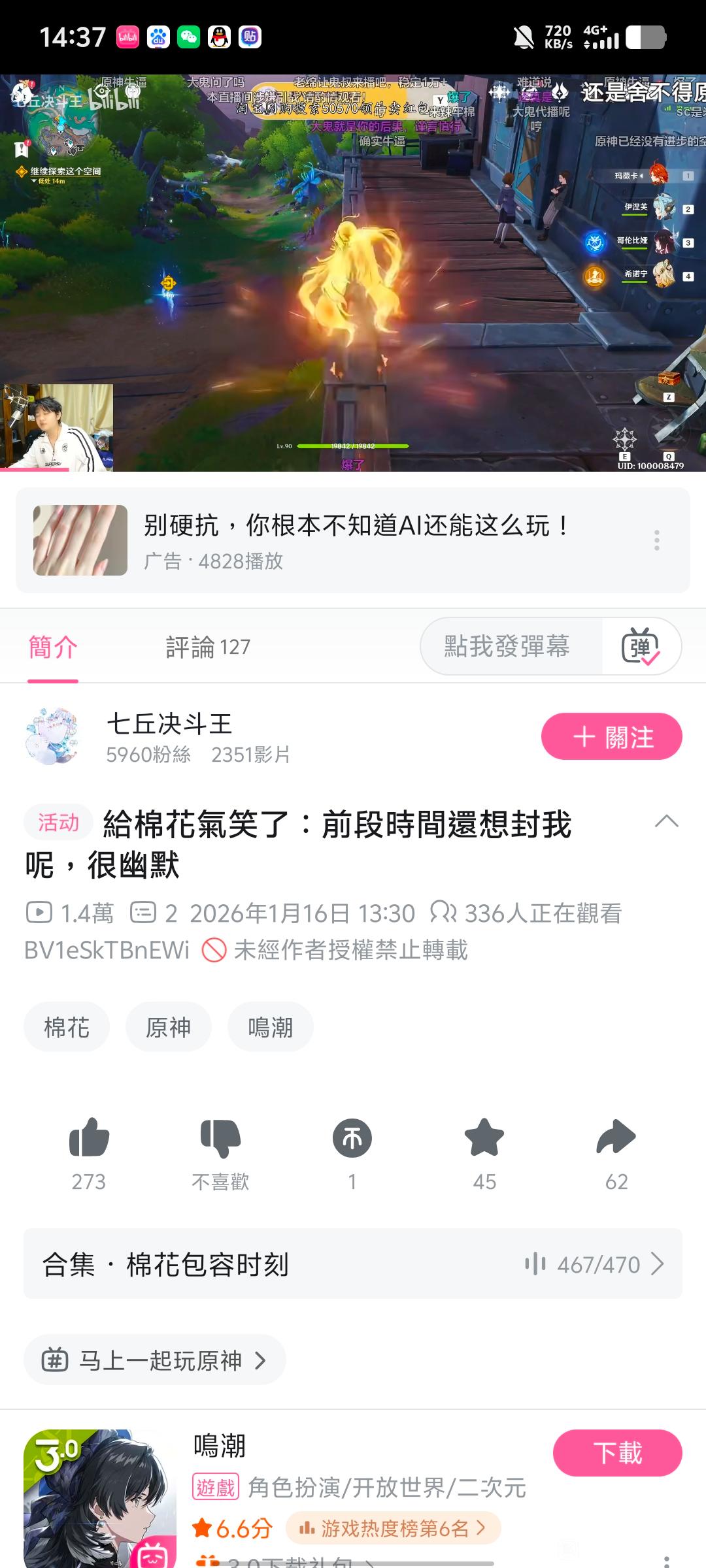
Task: Open the 鳴潮 tag chip
Action: point(271,1027)
